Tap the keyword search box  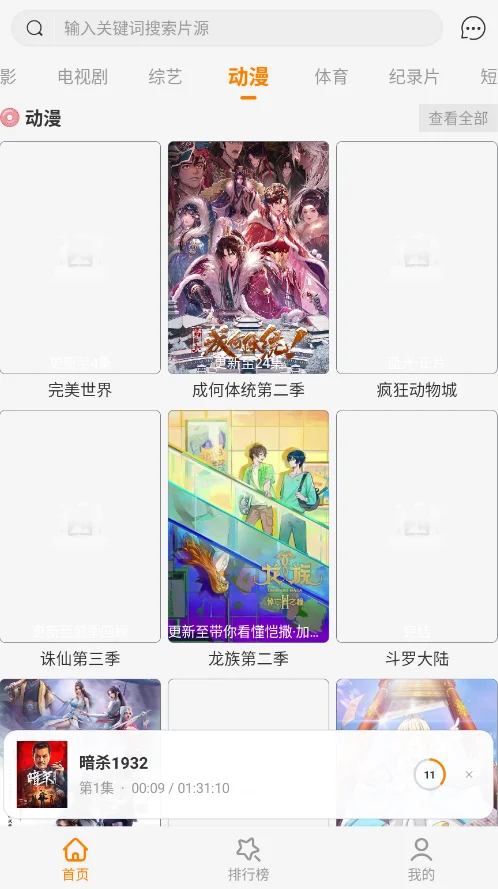(227, 28)
